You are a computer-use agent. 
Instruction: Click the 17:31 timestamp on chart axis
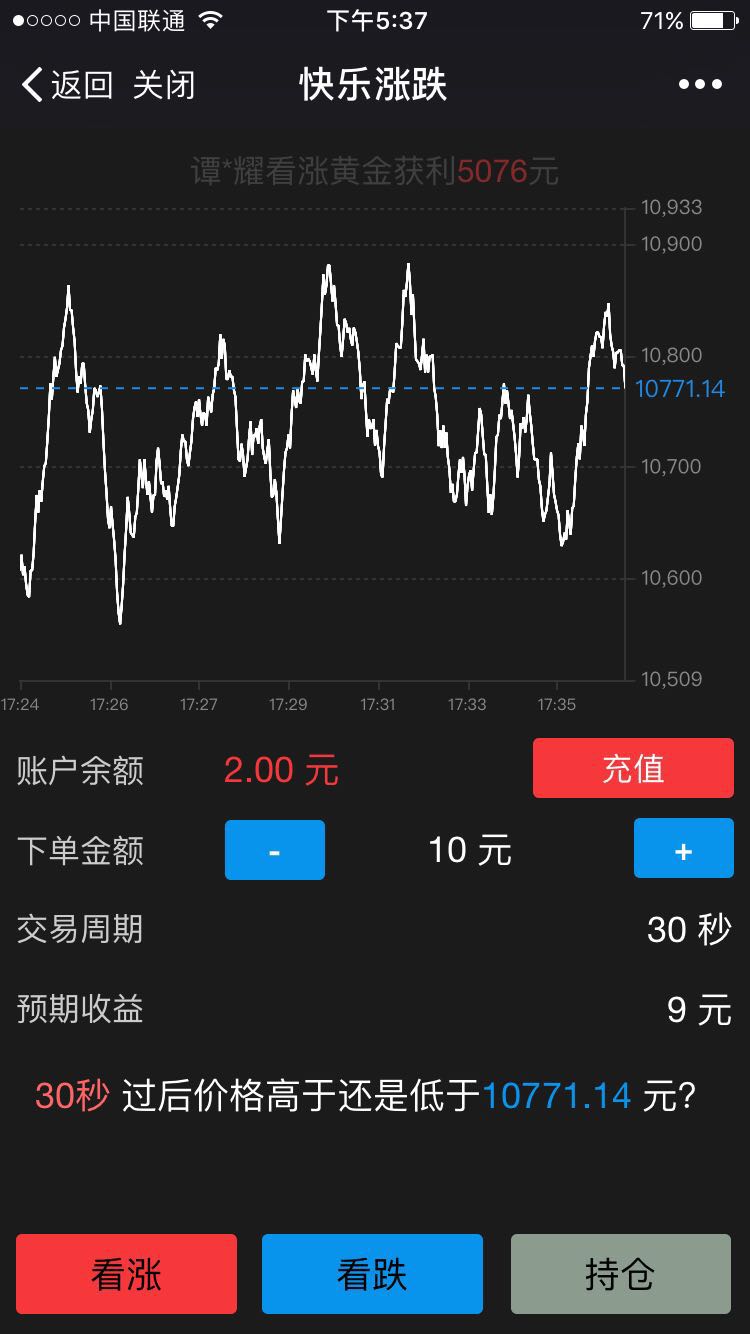pos(377,704)
